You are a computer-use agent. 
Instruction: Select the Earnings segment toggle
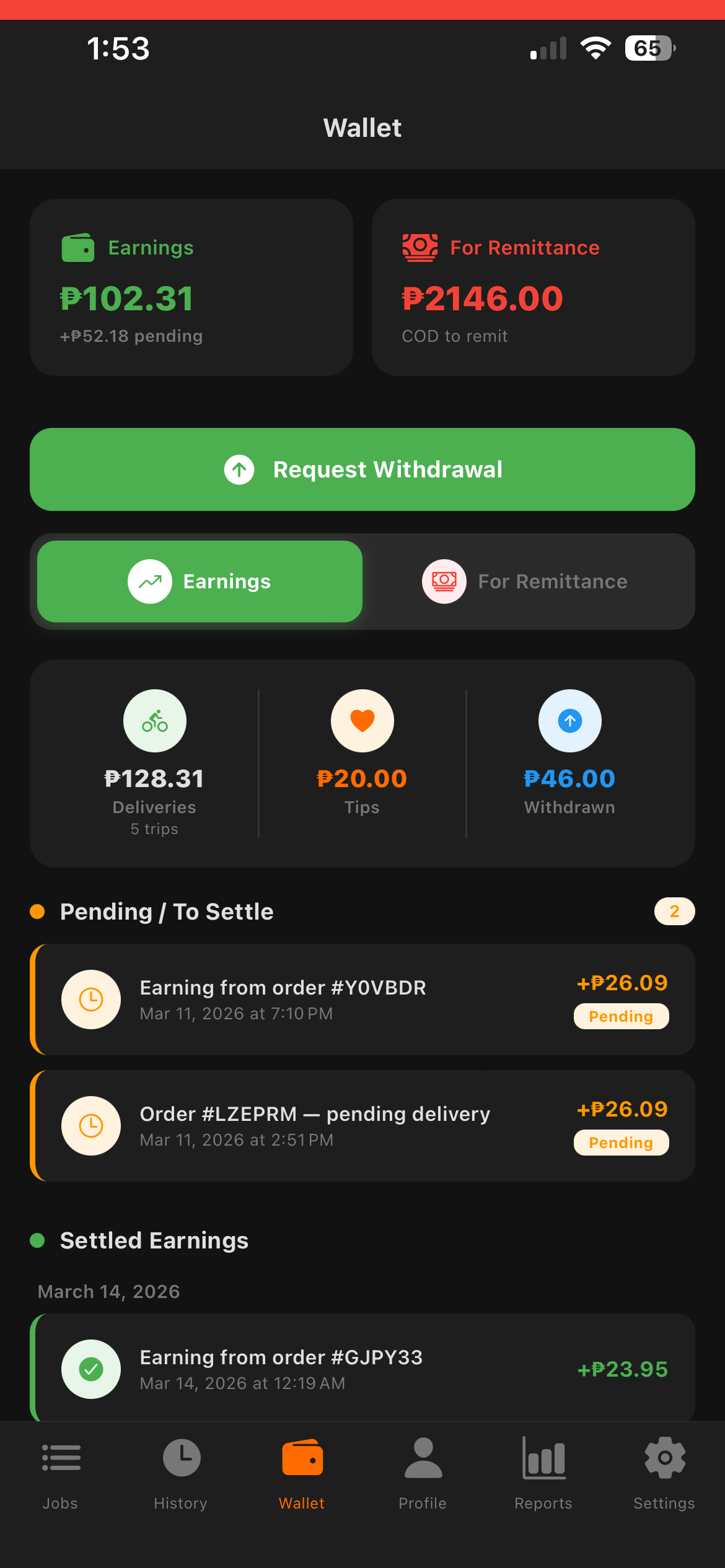(200, 581)
